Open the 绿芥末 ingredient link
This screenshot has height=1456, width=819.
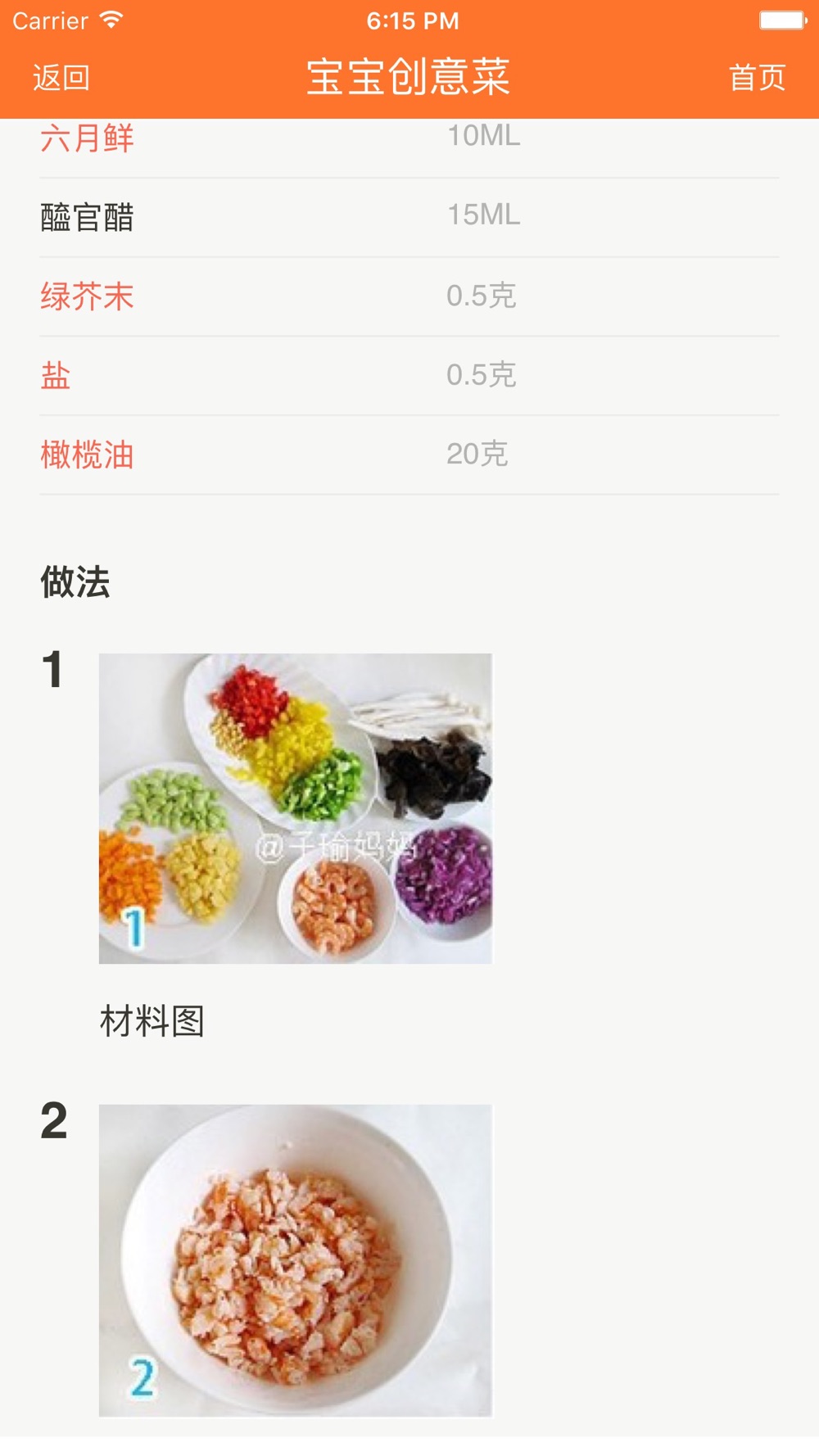click(87, 296)
